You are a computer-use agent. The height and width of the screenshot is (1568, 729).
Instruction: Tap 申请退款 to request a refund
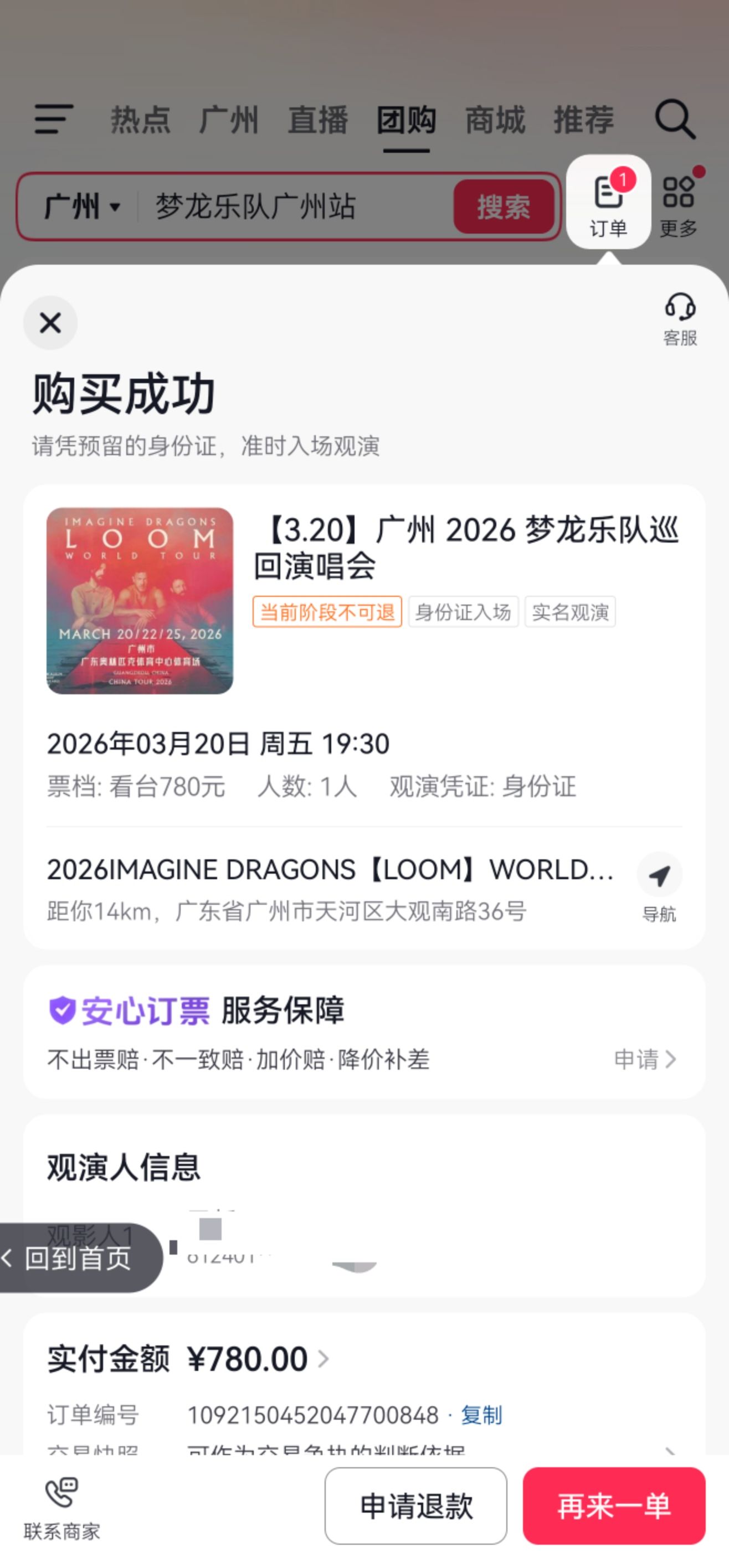coord(416,1506)
